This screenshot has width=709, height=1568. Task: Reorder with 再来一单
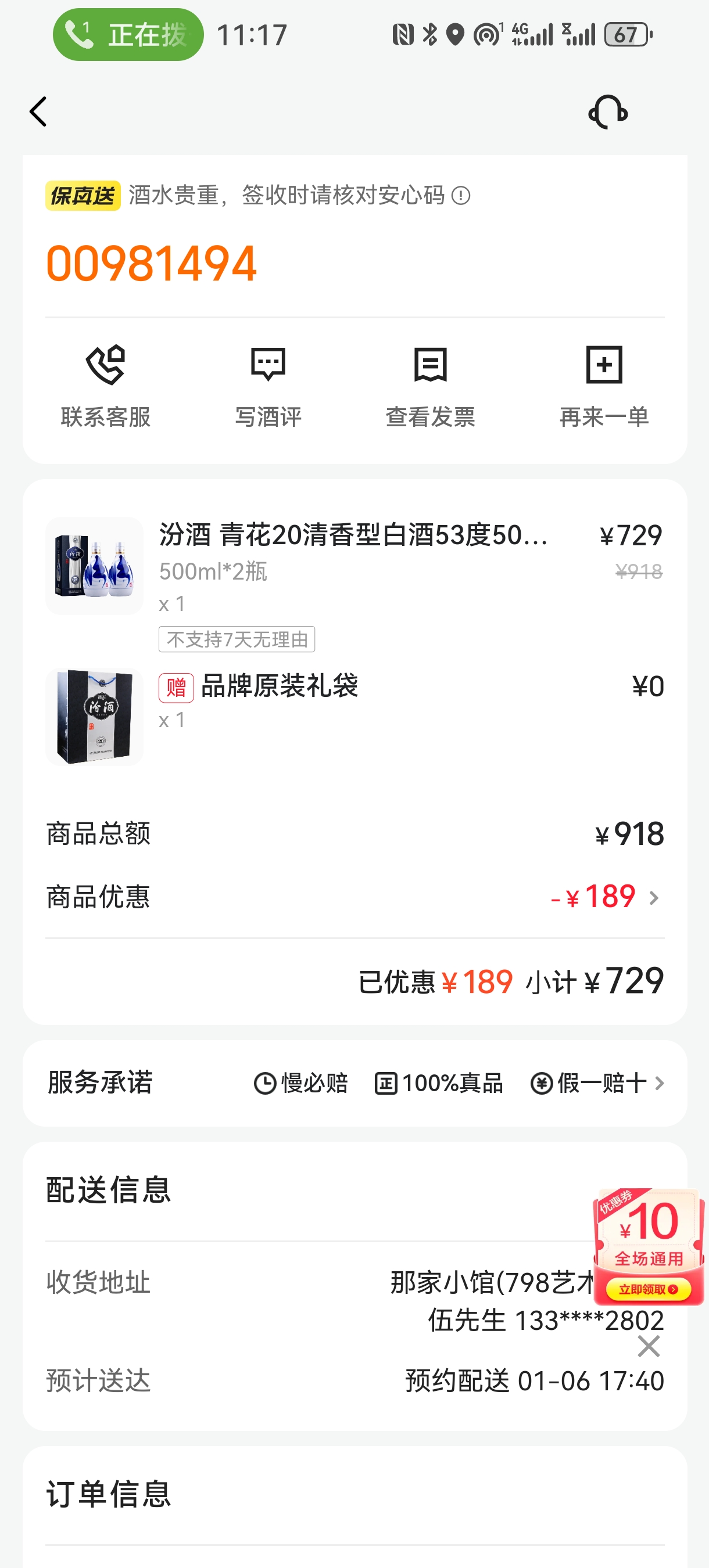[604, 386]
